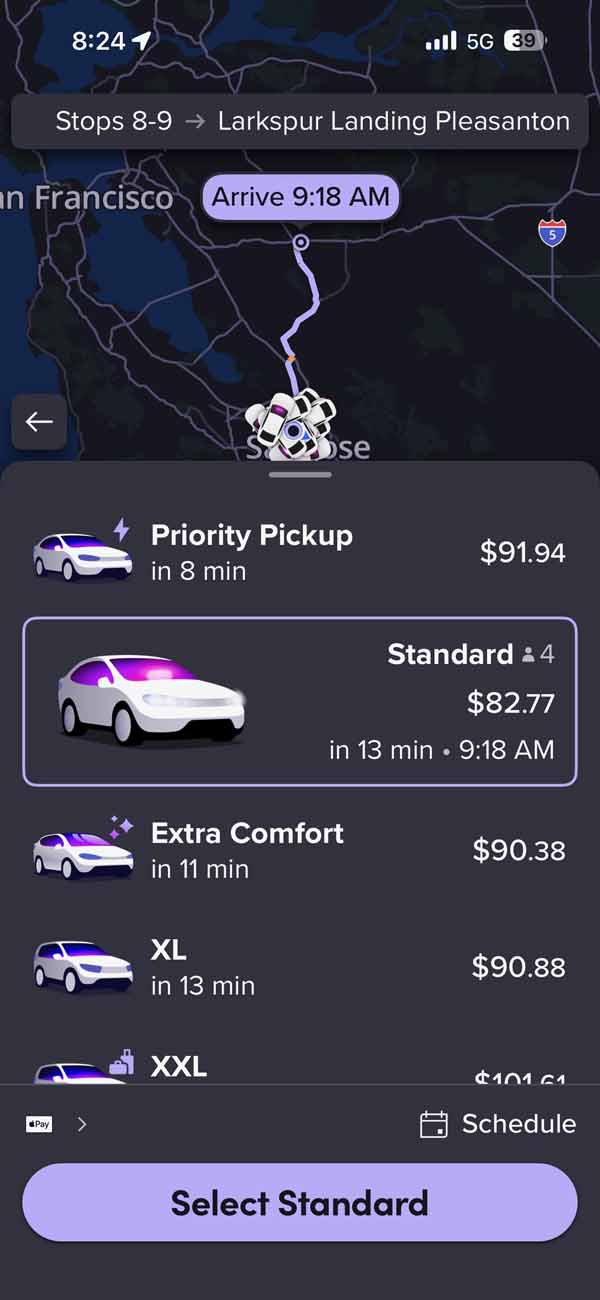Choose the Extra Comfort ride option
600x1300 pixels.
pyautogui.click(x=300, y=850)
